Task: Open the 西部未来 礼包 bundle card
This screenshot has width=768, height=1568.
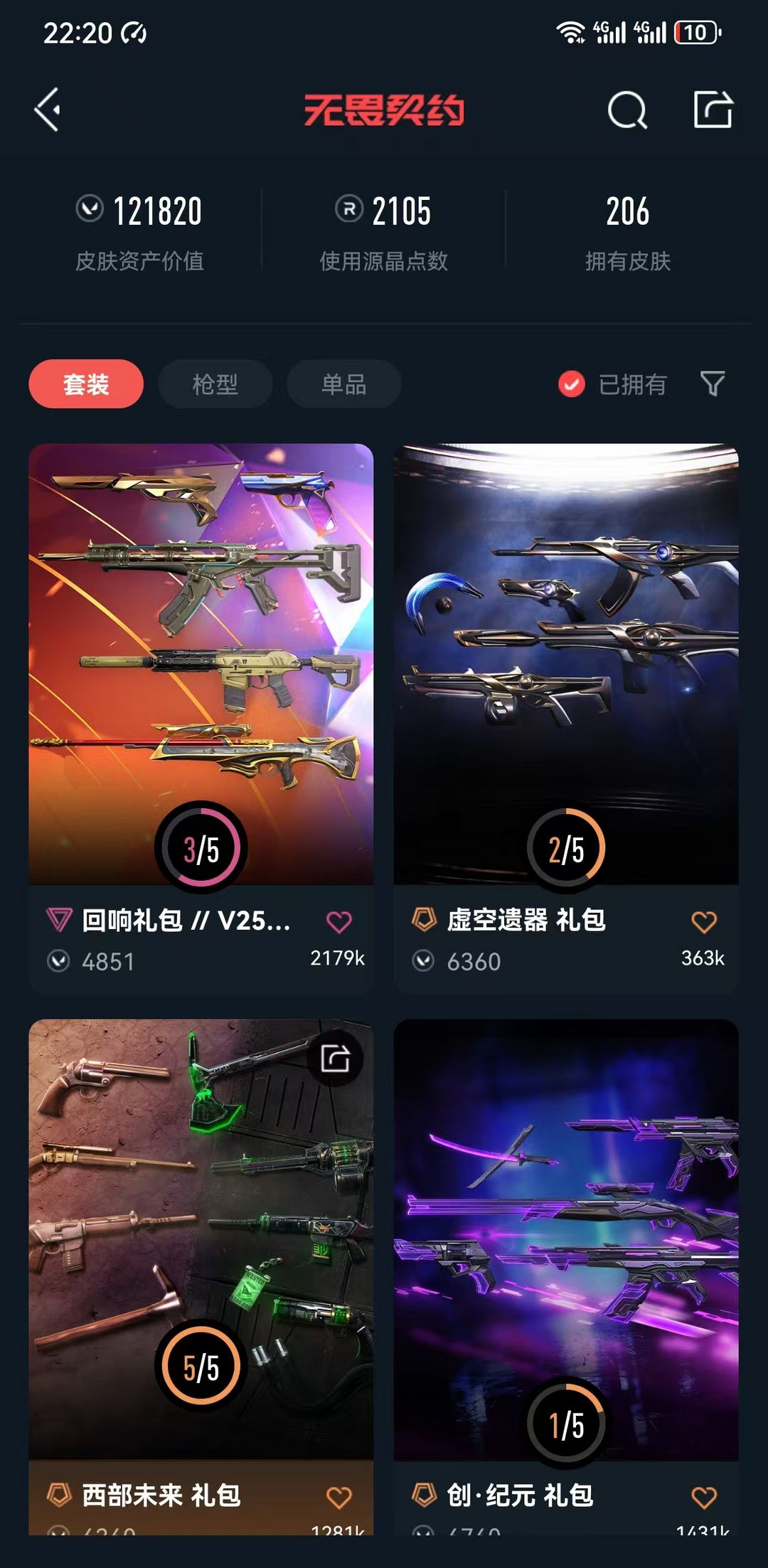Action: 201,1277
